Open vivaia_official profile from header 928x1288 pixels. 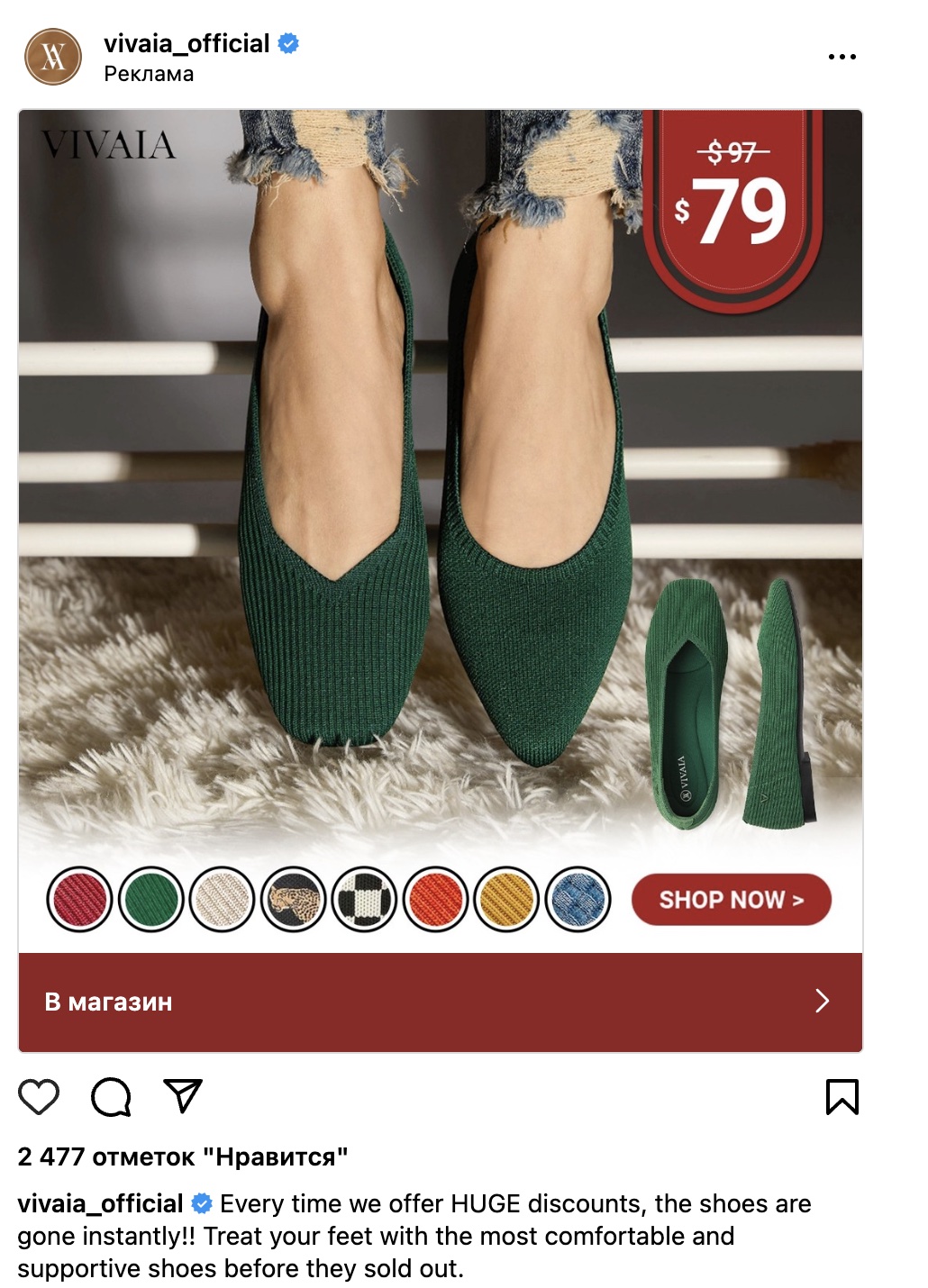(187, 43)
